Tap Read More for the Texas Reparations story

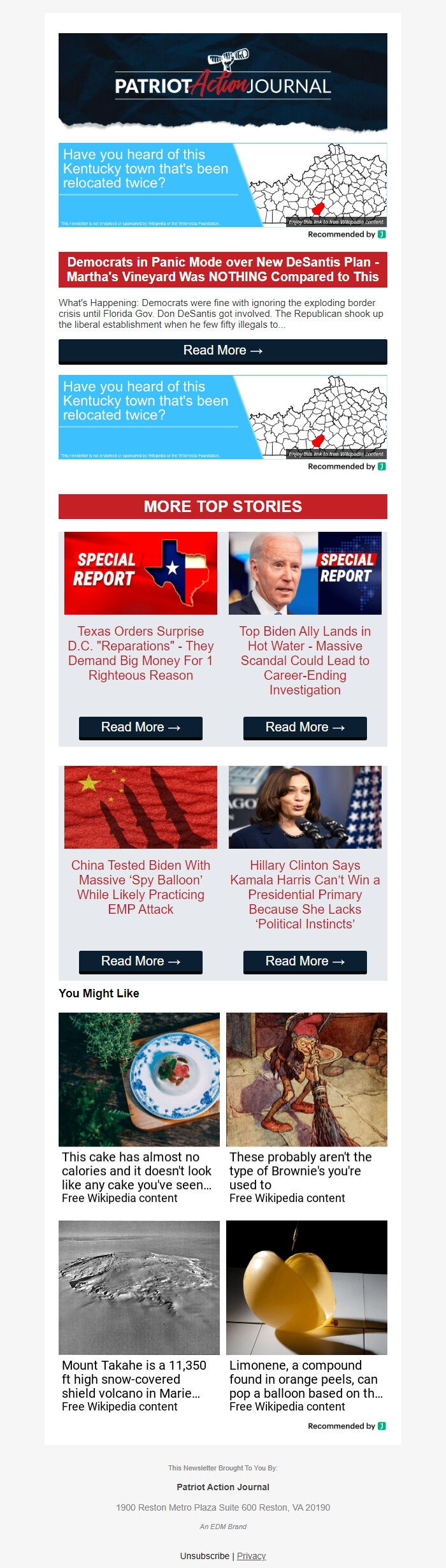tap(141, 728)
